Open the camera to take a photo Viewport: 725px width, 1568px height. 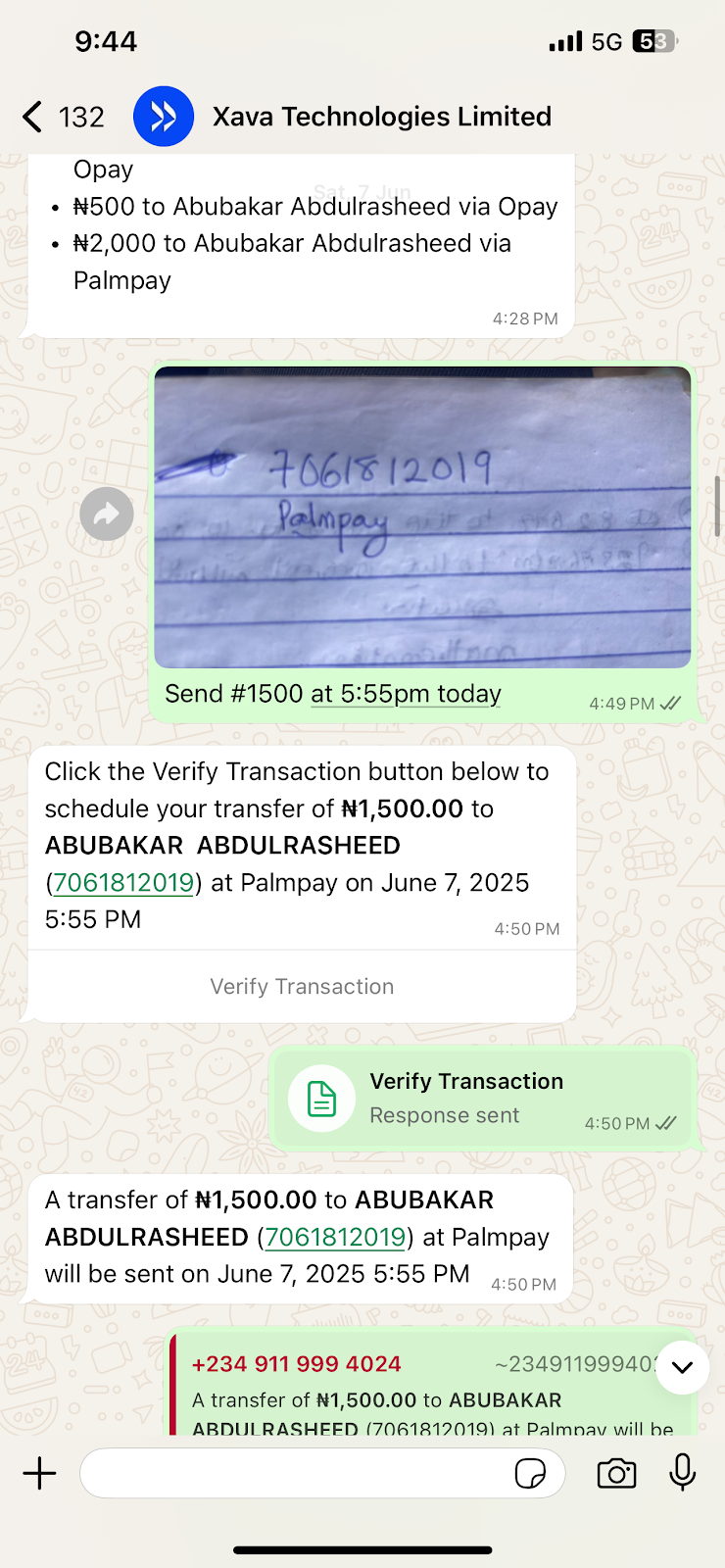616,1473
